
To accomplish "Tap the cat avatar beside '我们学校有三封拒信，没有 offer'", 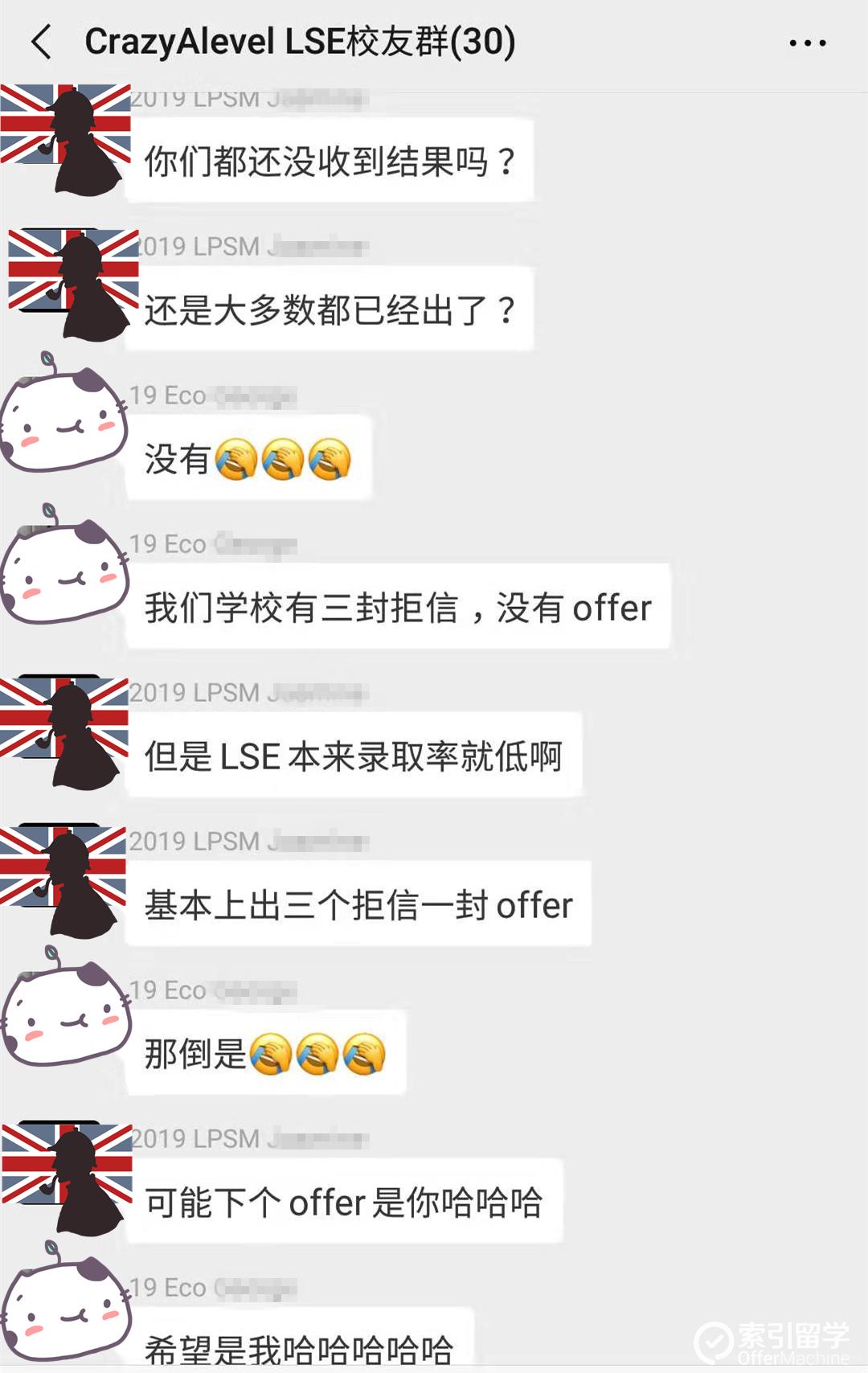I will (64, 567).
